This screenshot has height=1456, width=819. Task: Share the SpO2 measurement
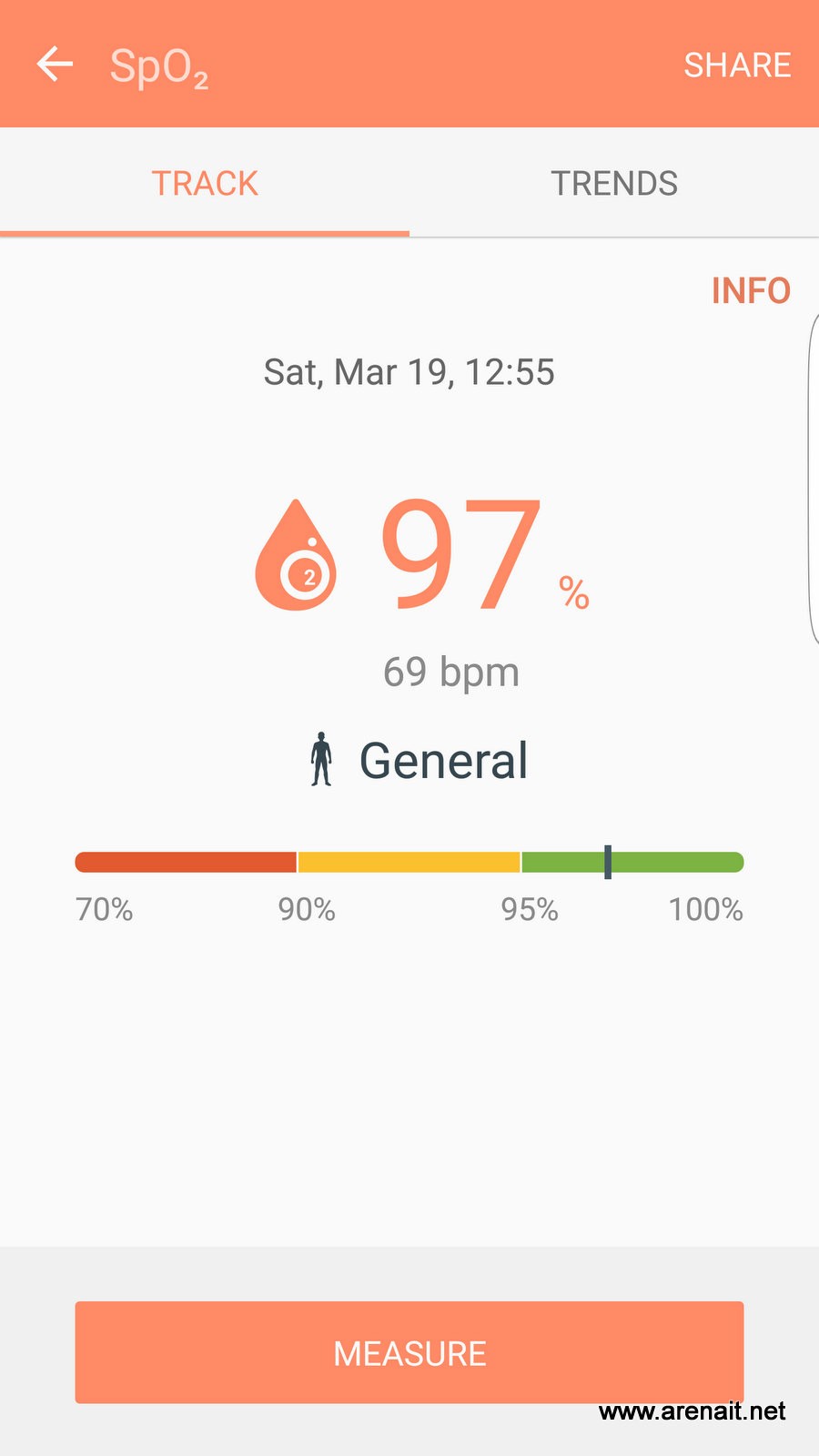737,66
